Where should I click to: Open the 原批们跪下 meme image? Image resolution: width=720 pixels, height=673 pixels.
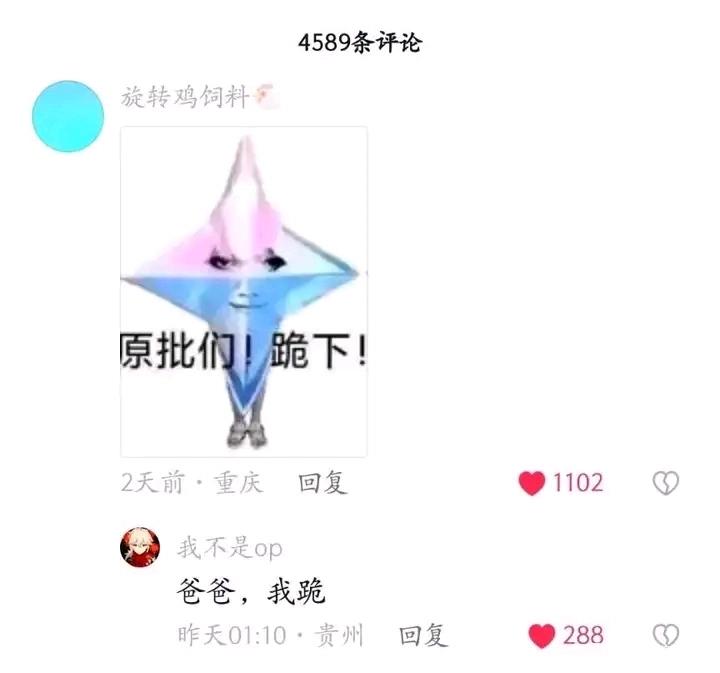click(x=243, y=291)
